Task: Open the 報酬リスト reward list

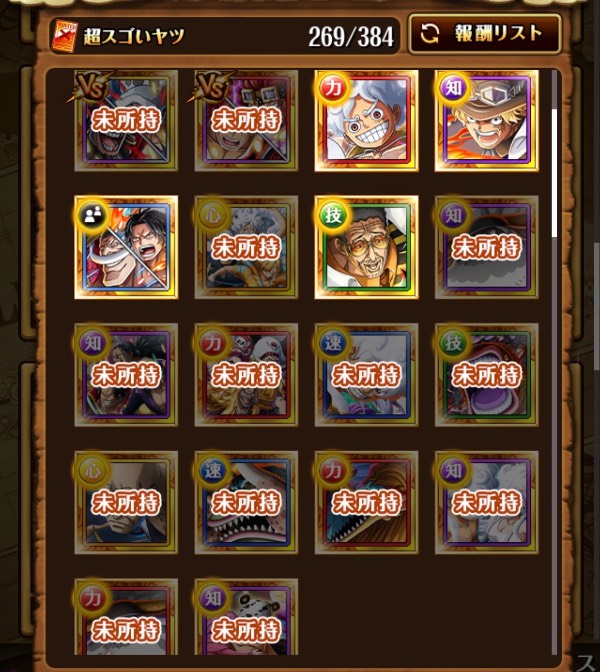Action: [x=484, y=34]
